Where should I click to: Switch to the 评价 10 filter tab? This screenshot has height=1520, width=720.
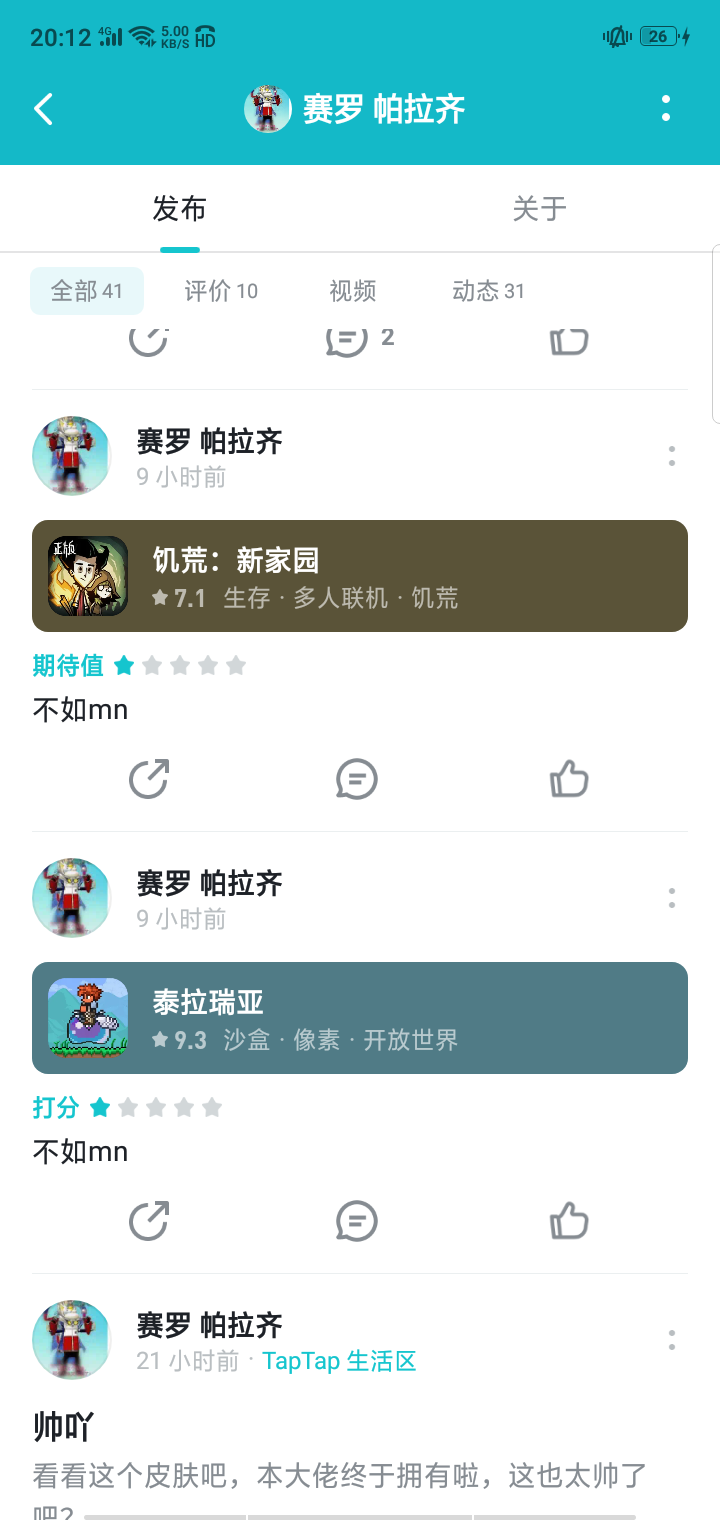(221, 290)
